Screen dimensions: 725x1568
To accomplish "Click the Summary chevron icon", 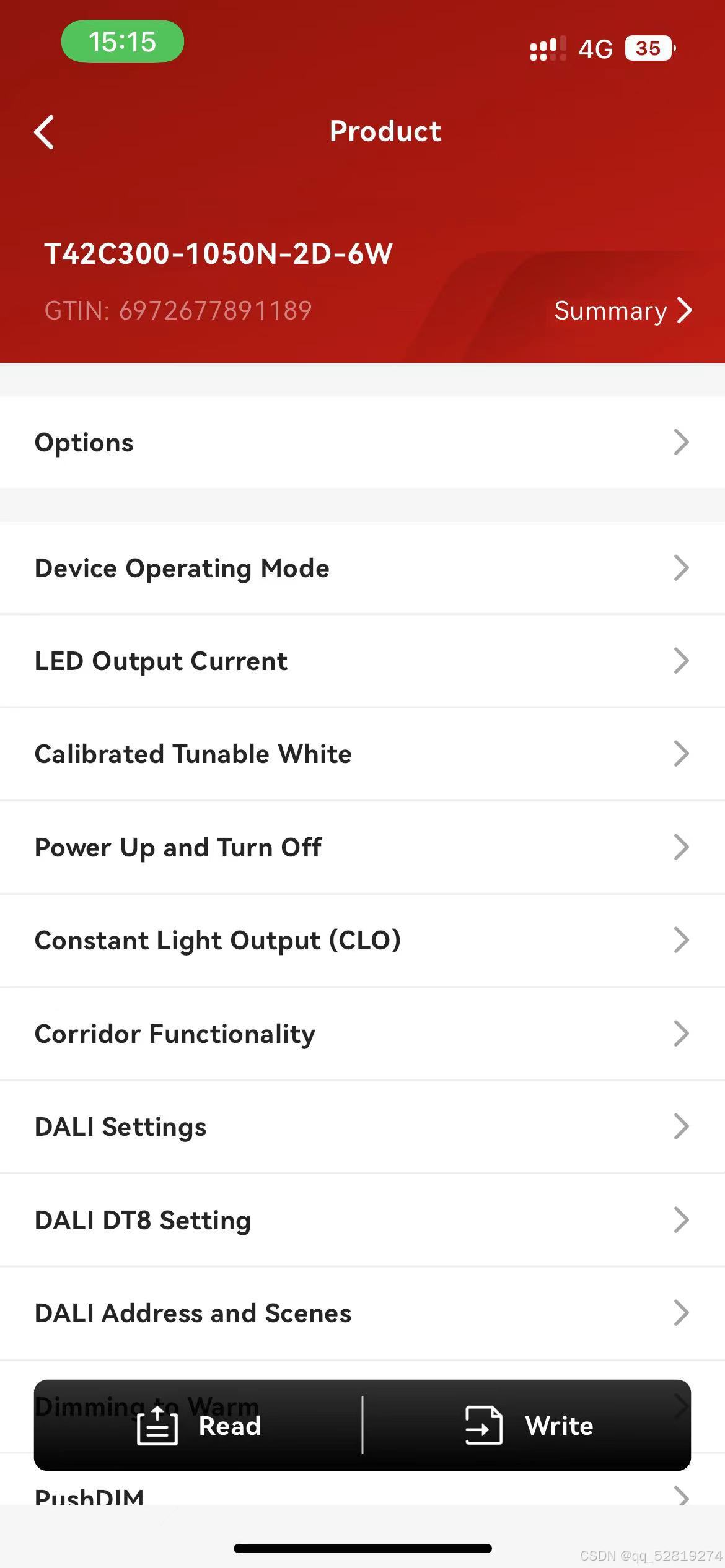I will 683,311.
